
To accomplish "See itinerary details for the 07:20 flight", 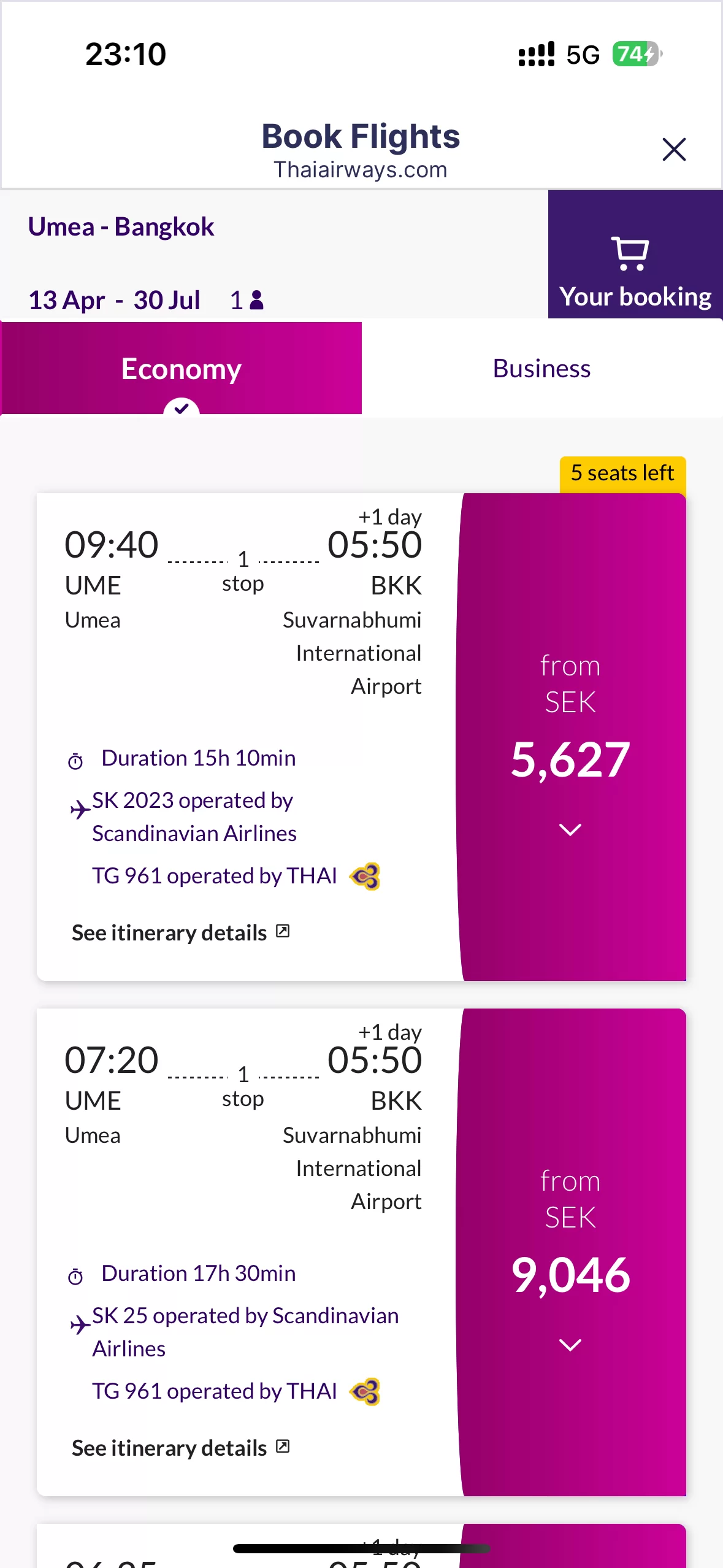I will click(x=180, y=1448).
